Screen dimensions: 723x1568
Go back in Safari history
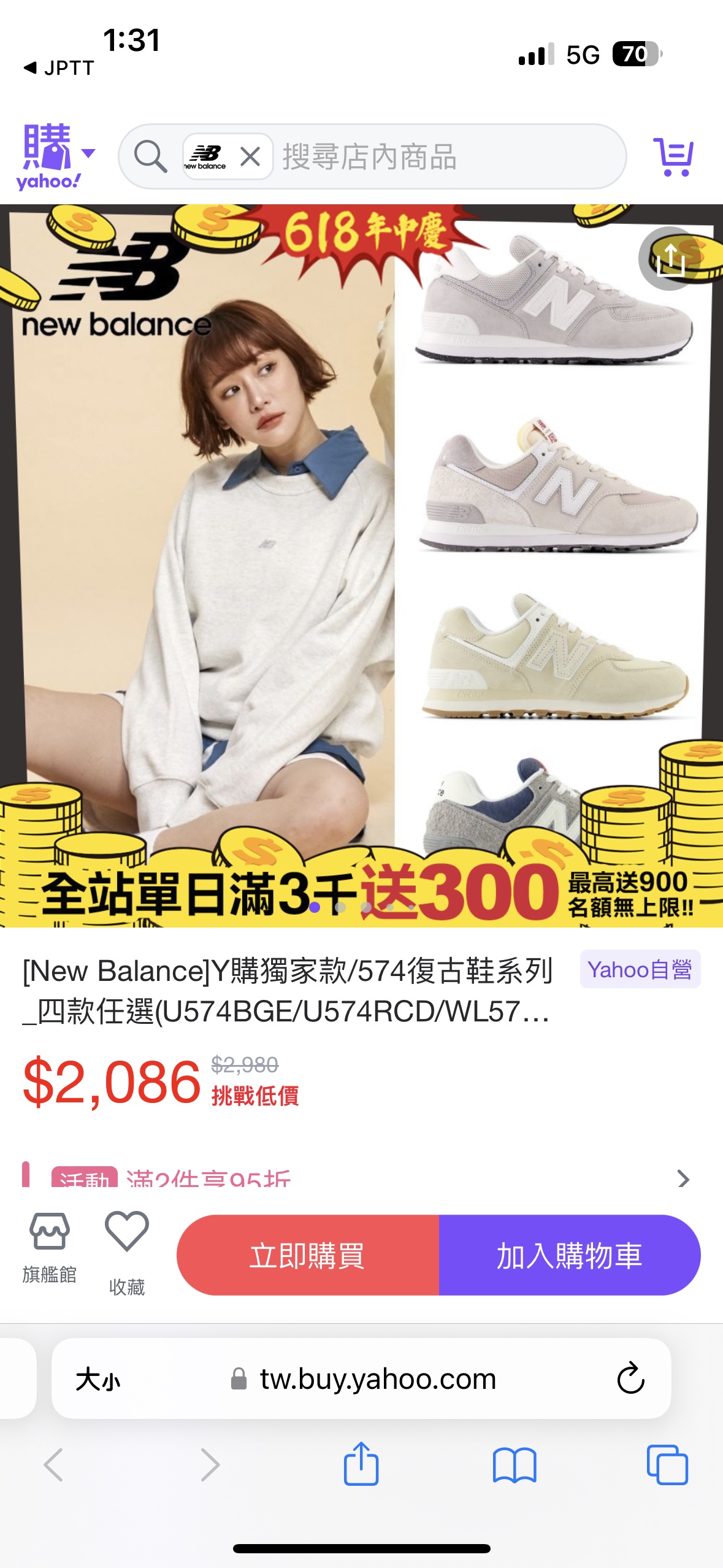pos(54,1464)
